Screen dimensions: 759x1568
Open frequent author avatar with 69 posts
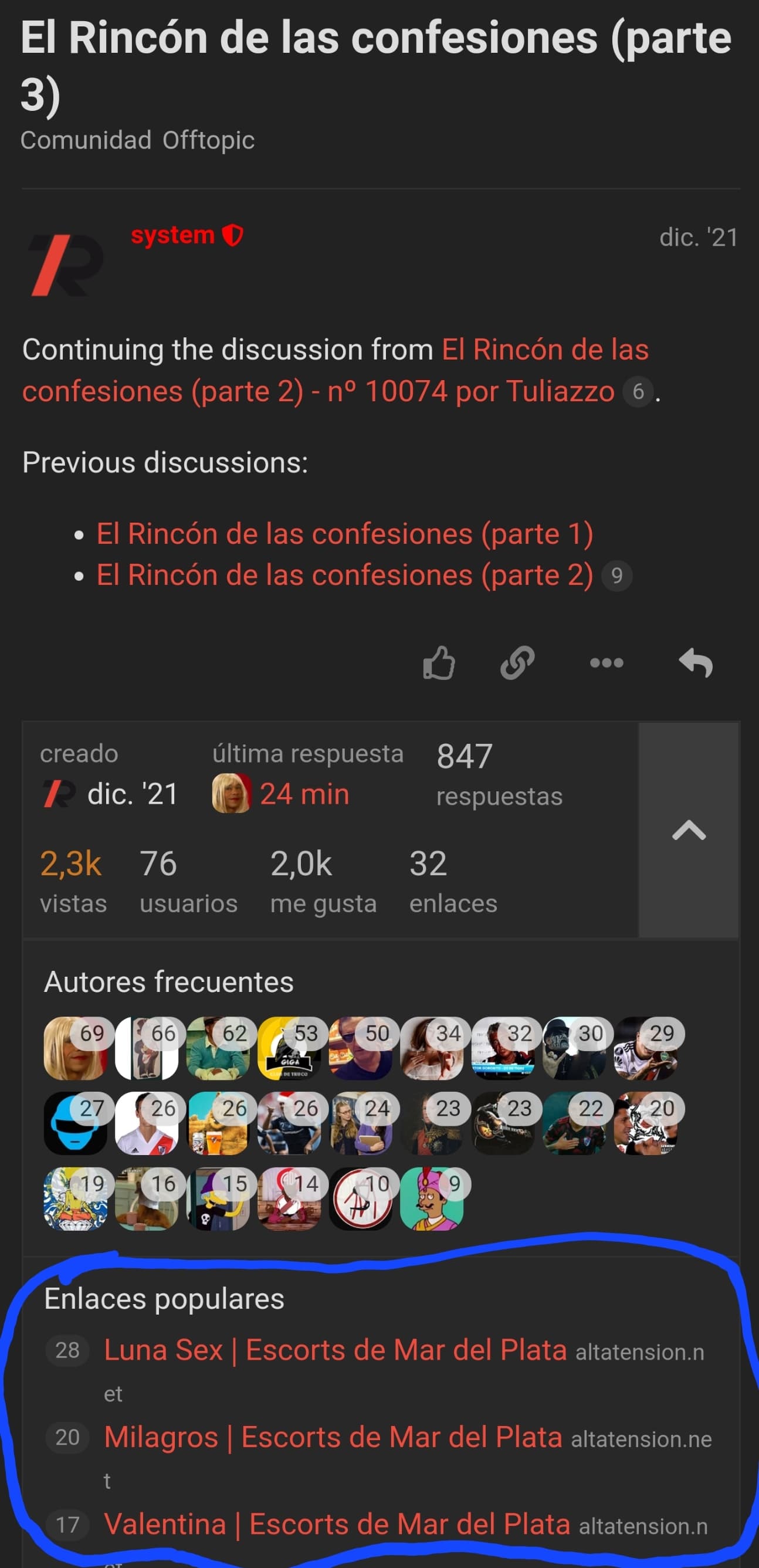[76, 1048]
